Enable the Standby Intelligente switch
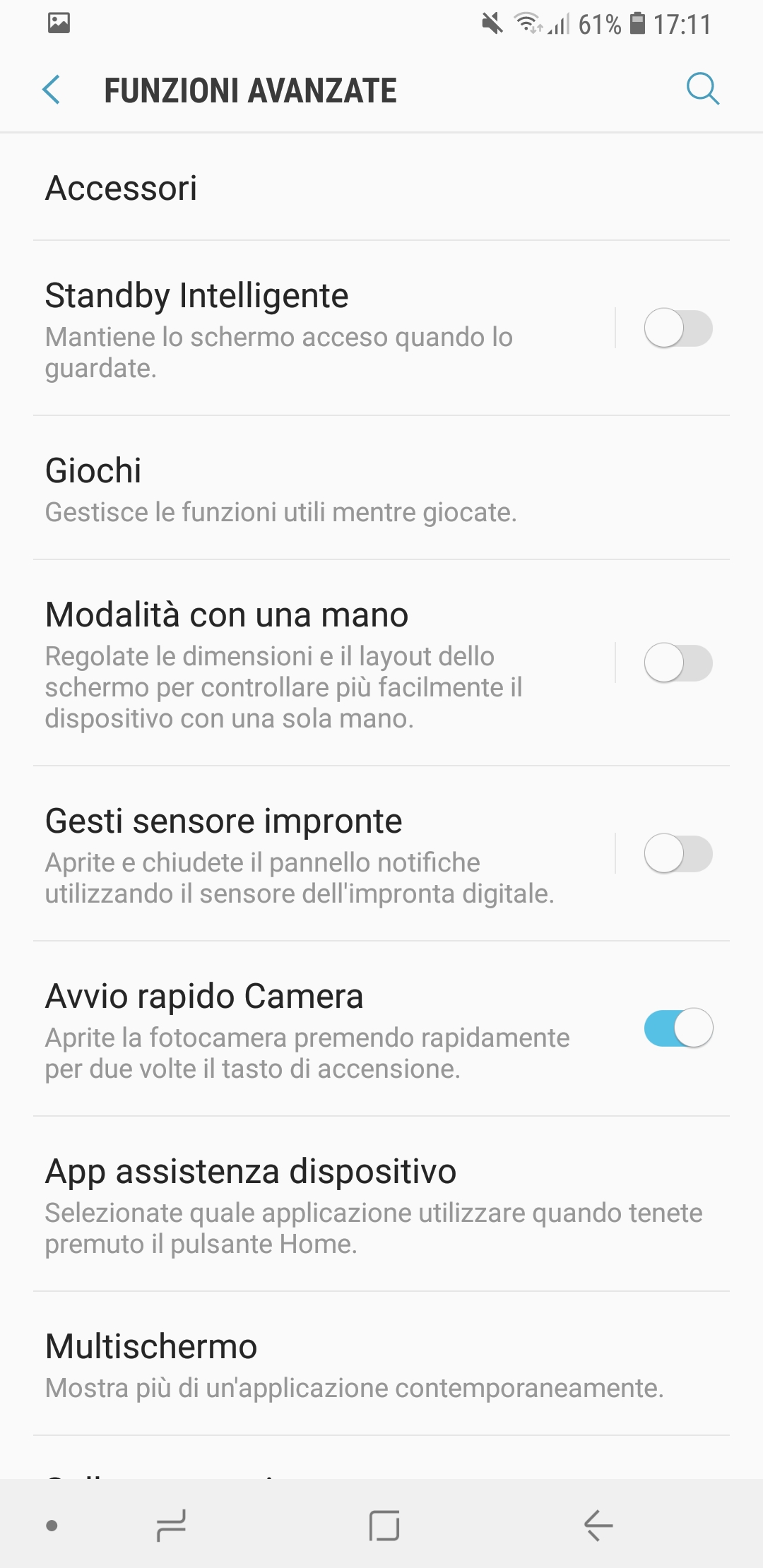The height and width of the screenshot is (1568, 763). [678, 328]
